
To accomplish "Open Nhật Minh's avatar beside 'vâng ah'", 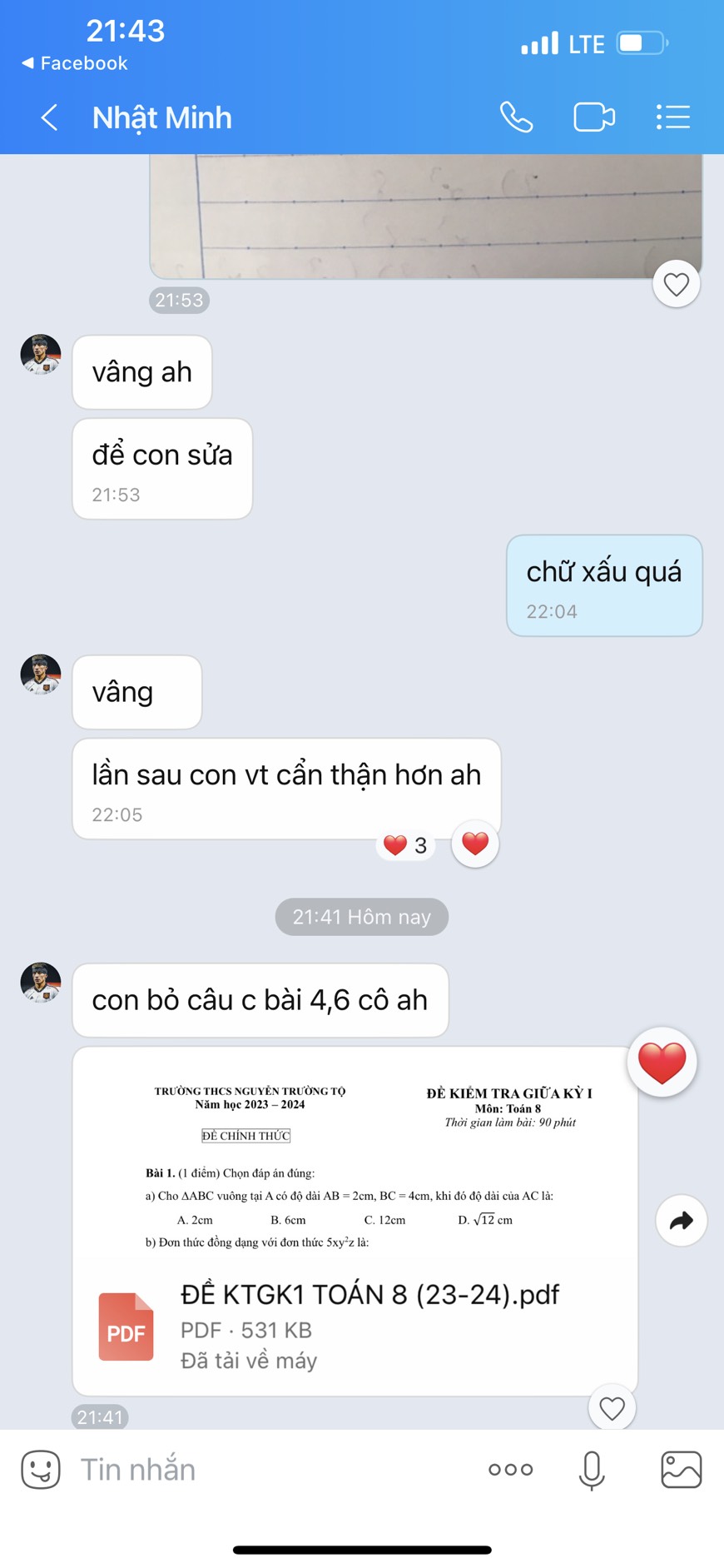I will coord(41,355).
